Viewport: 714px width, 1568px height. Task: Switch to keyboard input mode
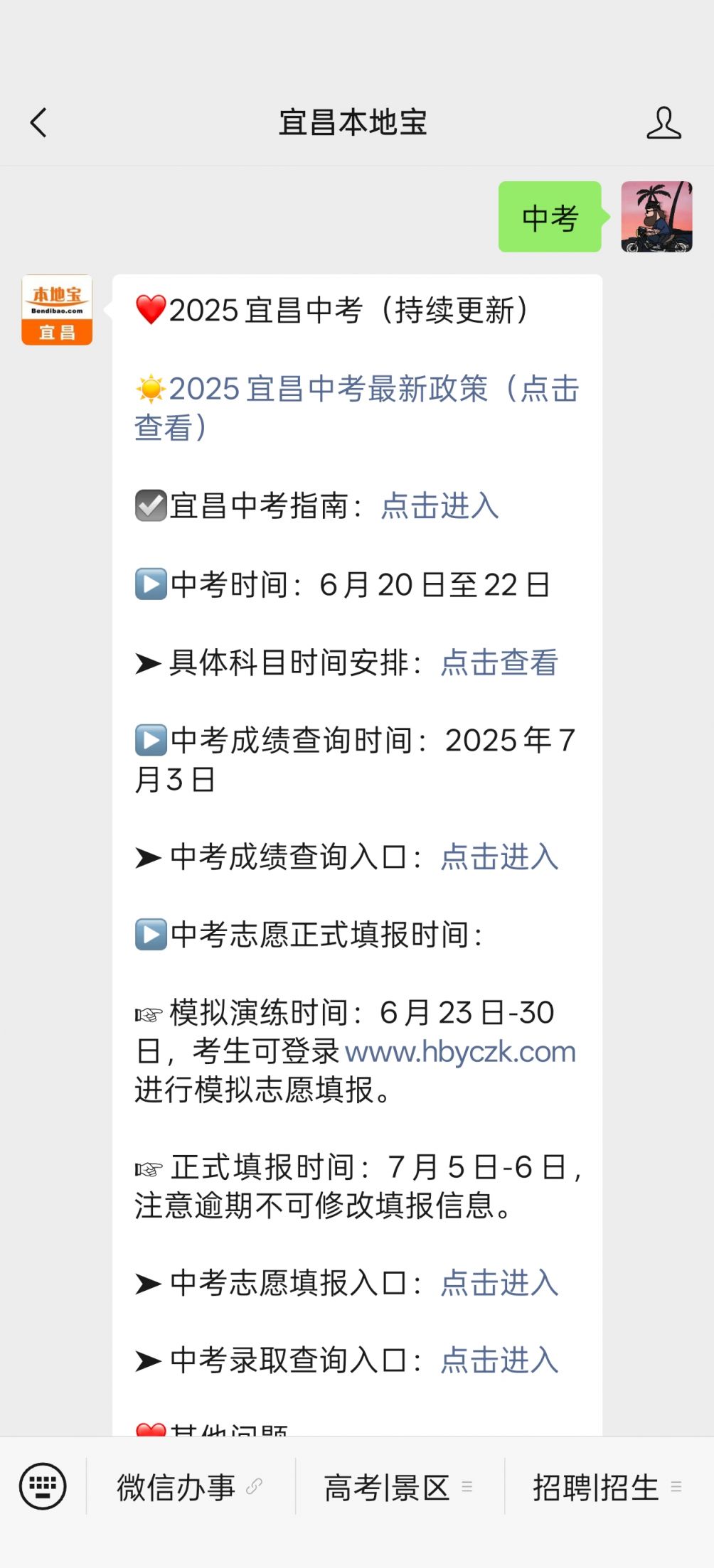(x=43, y=1486)
